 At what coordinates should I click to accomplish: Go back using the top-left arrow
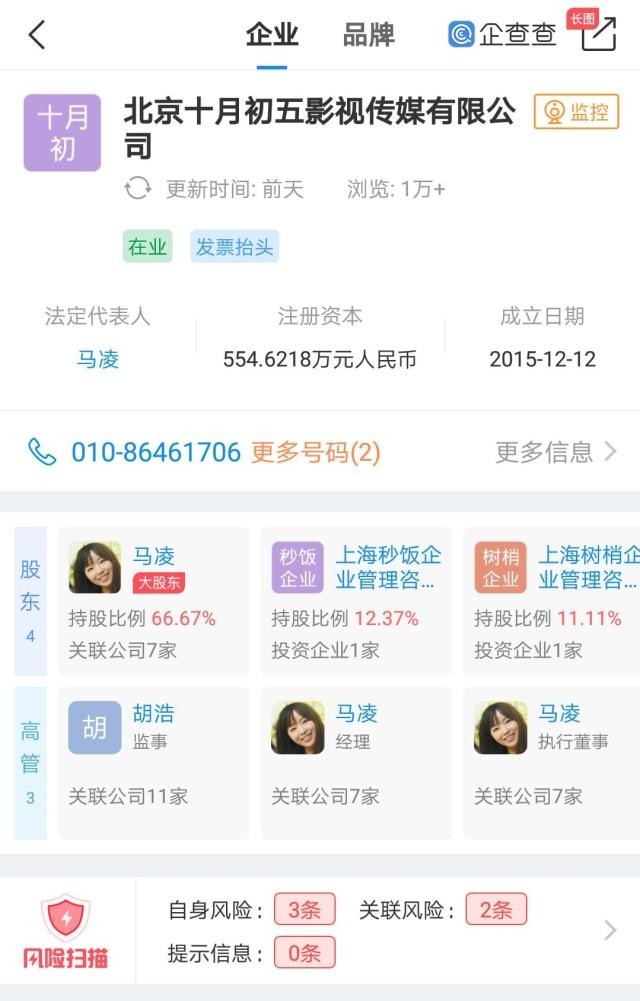pos(37,35)
